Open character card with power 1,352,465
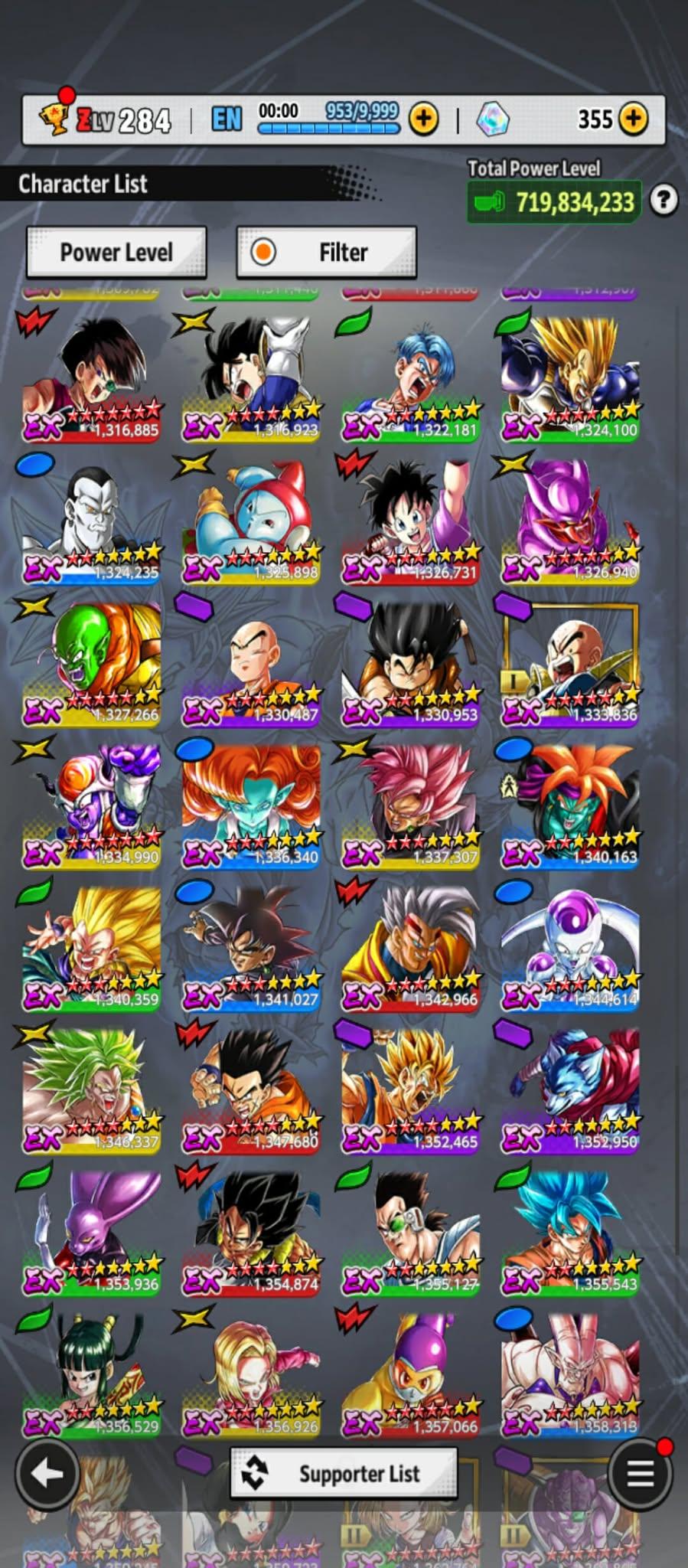 pos(410,1088)
